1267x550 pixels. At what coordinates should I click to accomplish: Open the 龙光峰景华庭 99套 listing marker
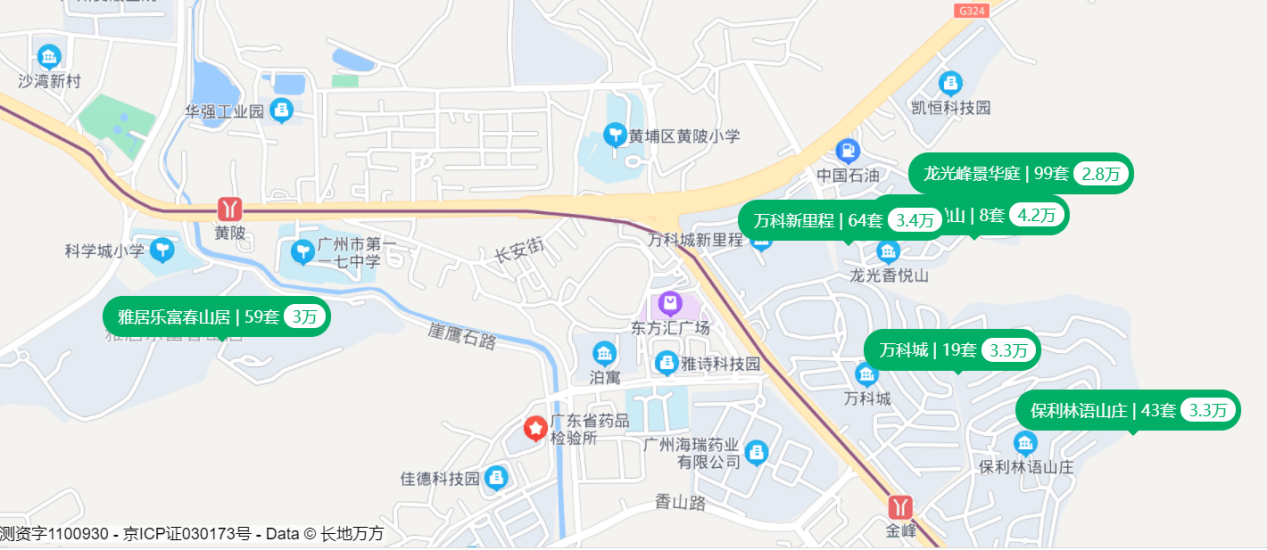click(1020, 174)
